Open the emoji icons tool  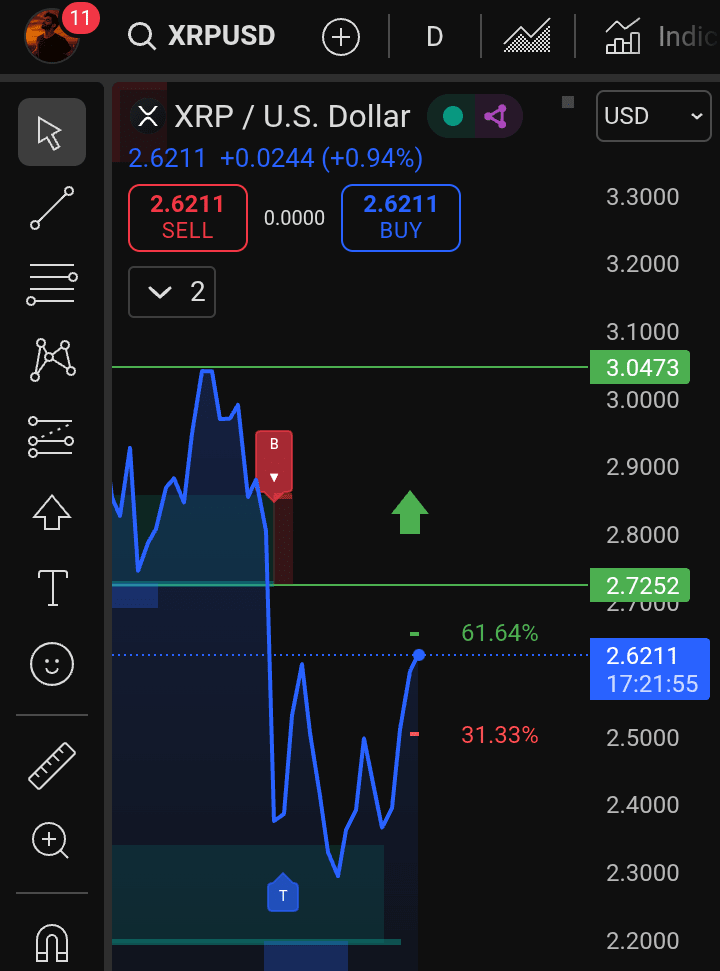click(51, 663)
